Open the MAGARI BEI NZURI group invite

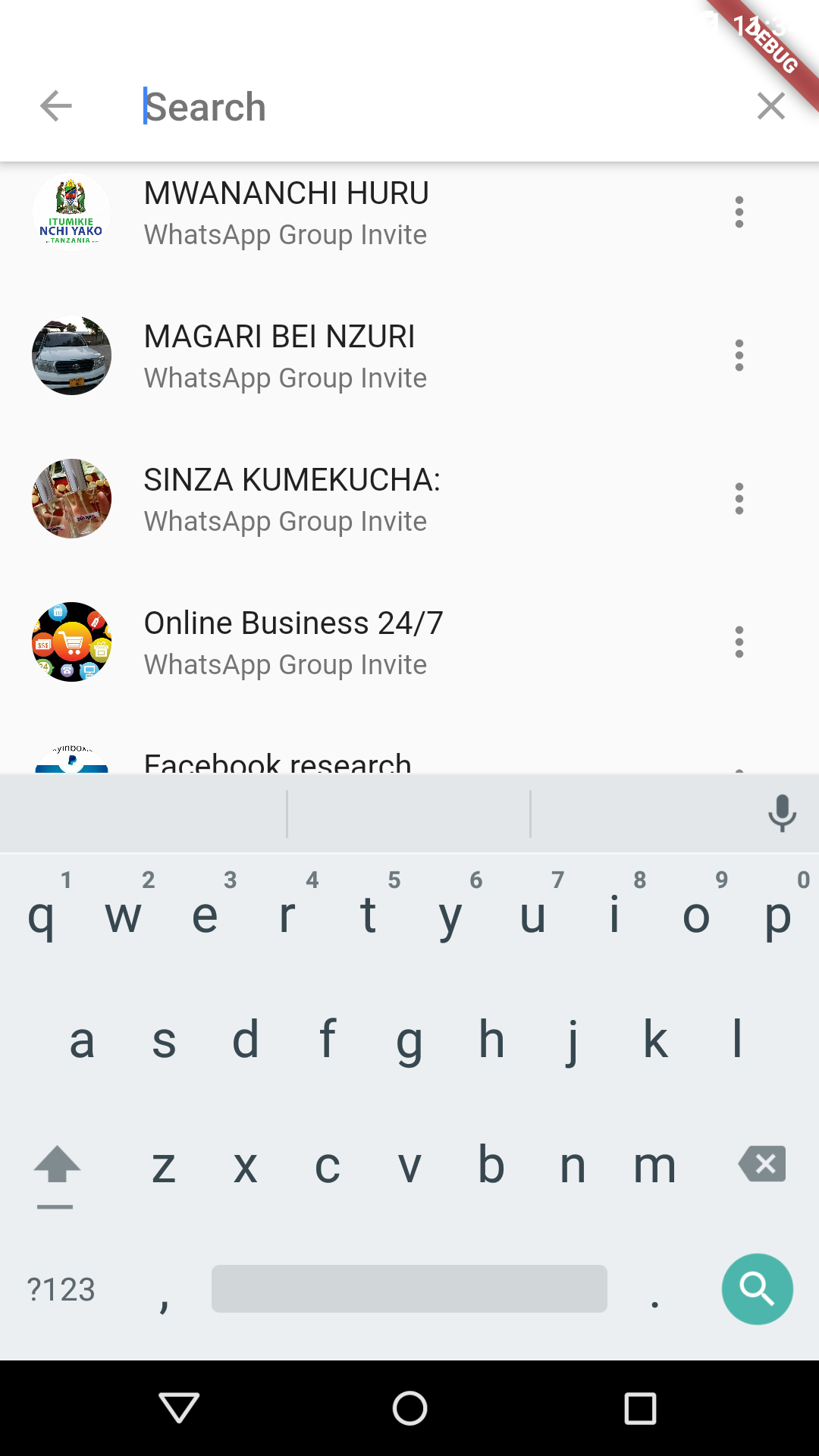coord(409,356)
